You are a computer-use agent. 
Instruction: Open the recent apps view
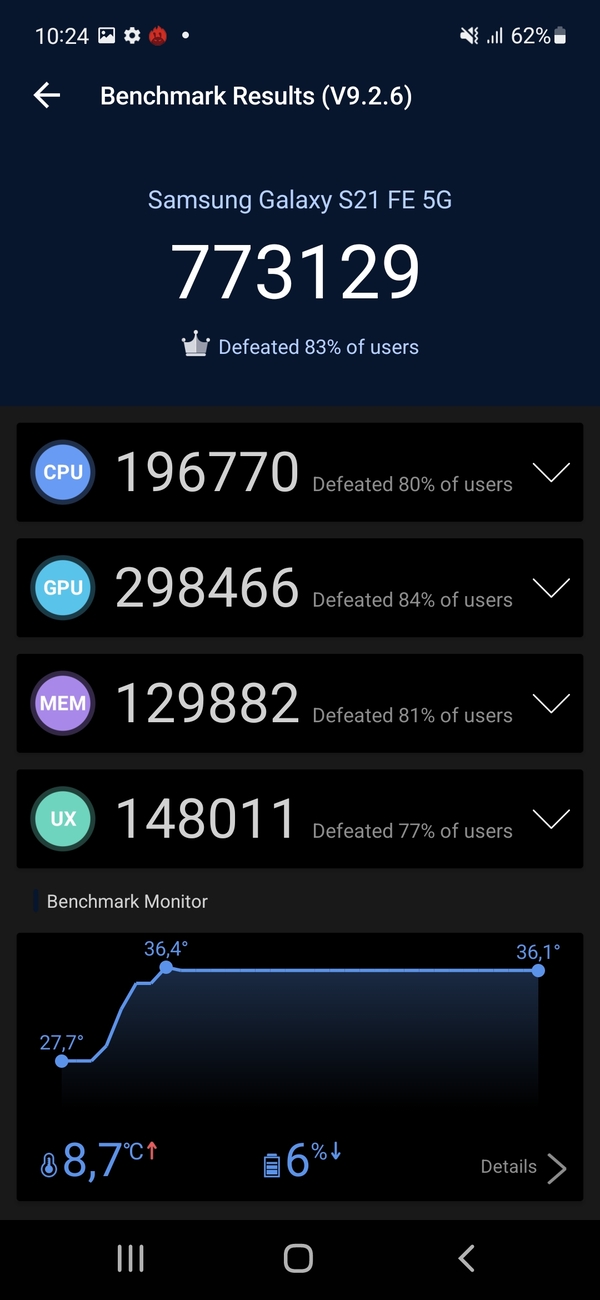point(131,1258)
